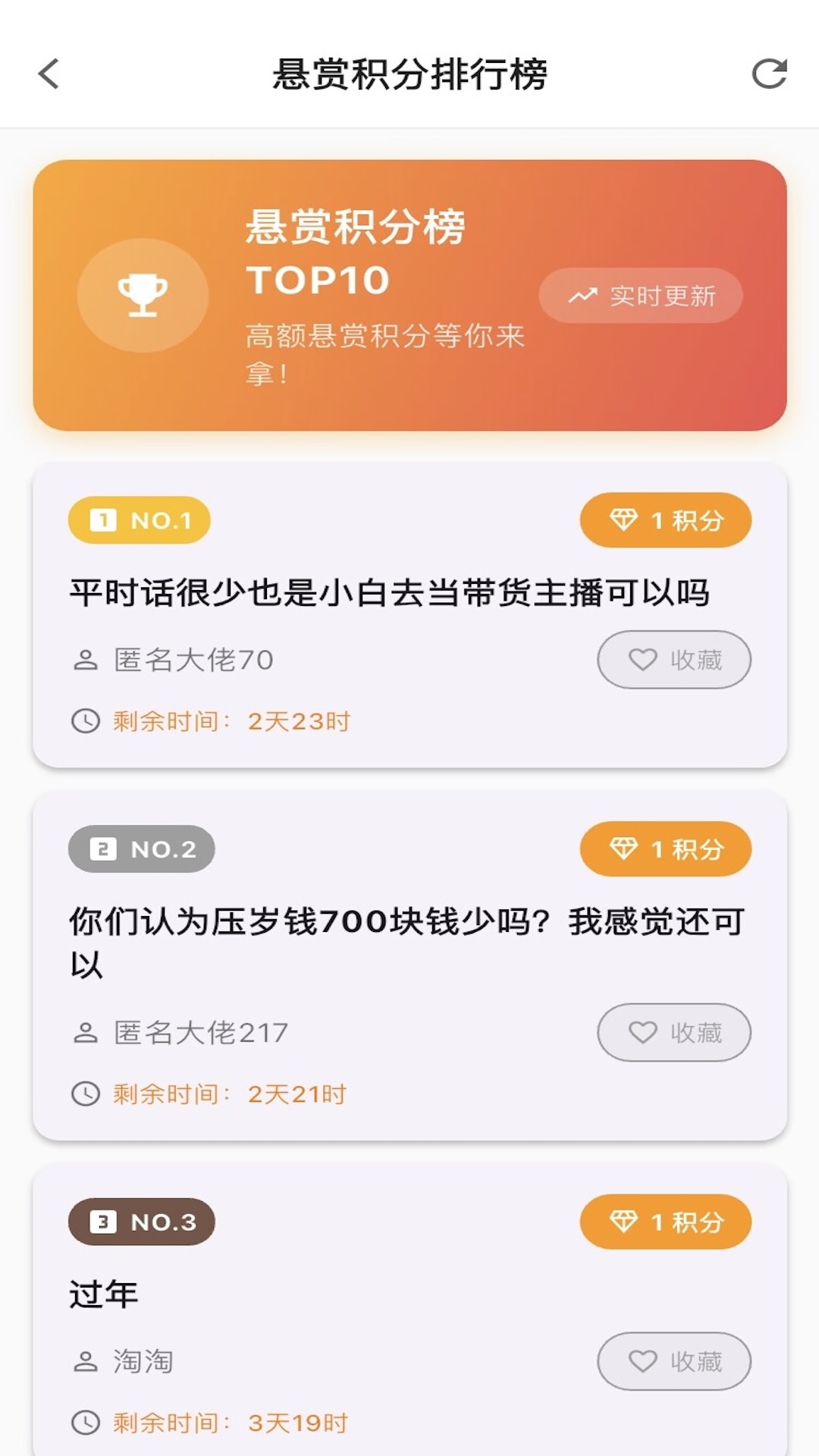
Task: Tap the diamond icon on the NO.1 reward badge
Action: [x=623, y=520]
